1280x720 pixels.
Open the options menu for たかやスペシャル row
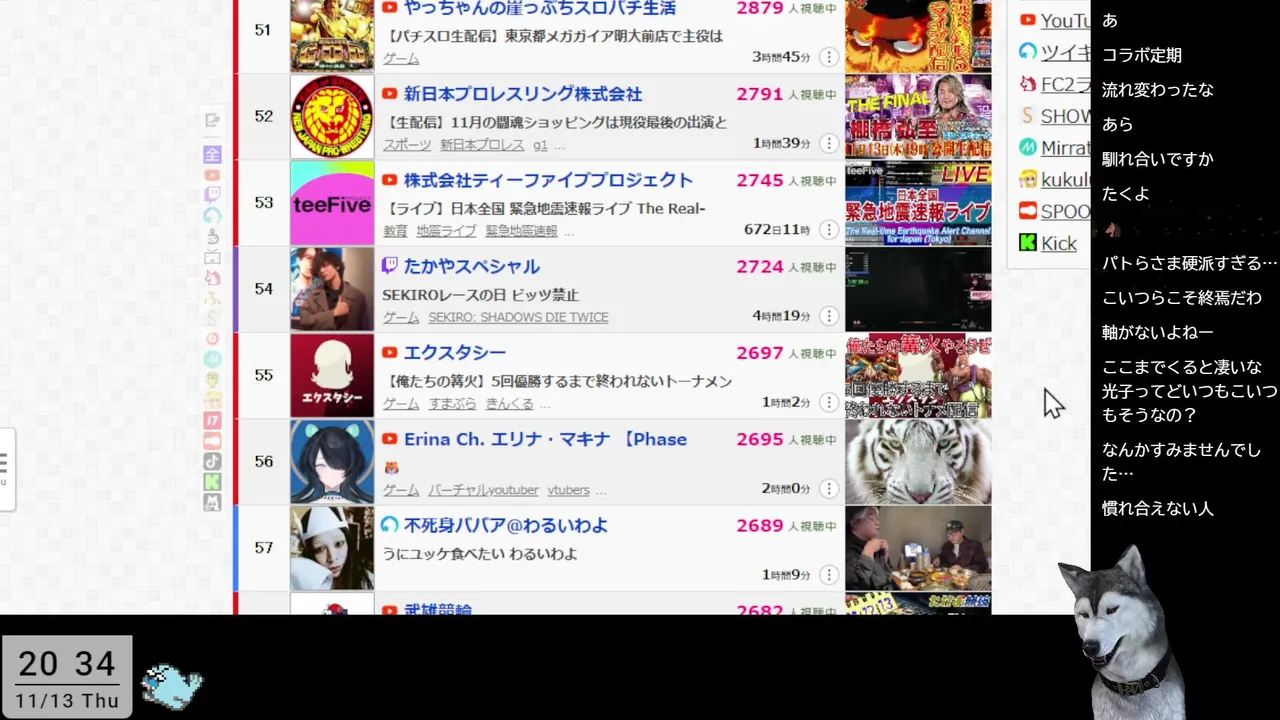[x=828, y=316]
